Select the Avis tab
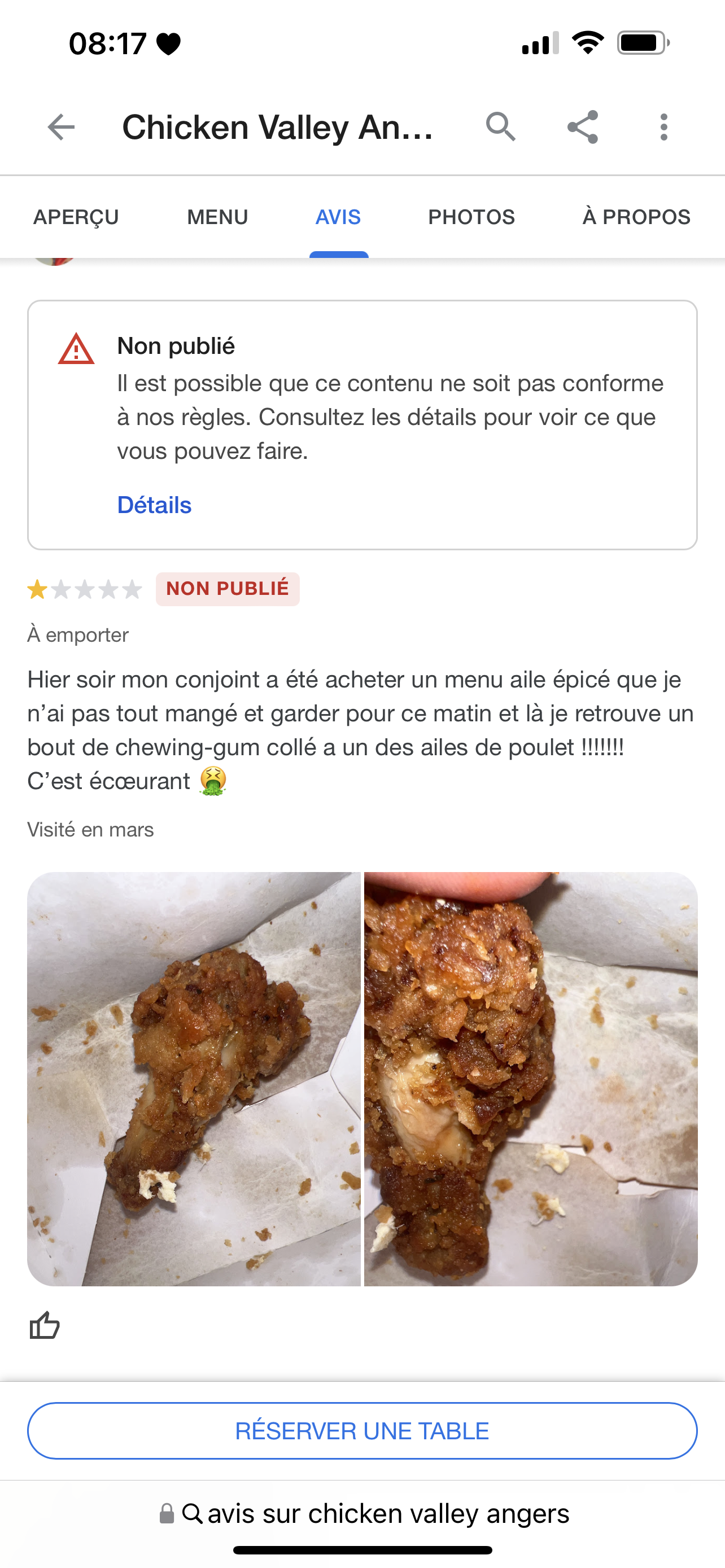This screenshot has height=1568, width=725. tap(338, 217)
